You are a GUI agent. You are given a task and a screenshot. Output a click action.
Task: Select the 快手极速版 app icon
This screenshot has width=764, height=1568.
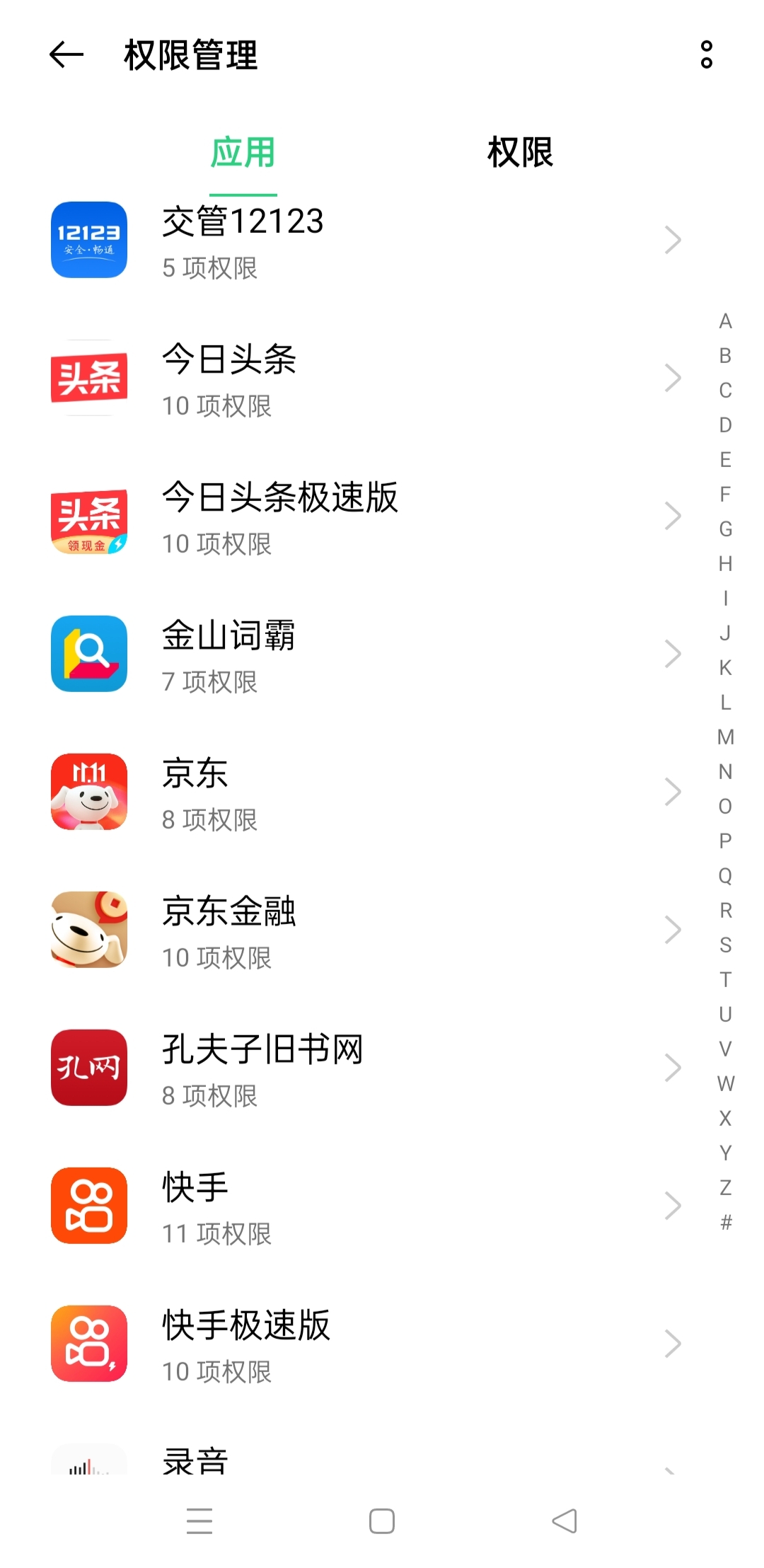click(x=88, y=1345)
